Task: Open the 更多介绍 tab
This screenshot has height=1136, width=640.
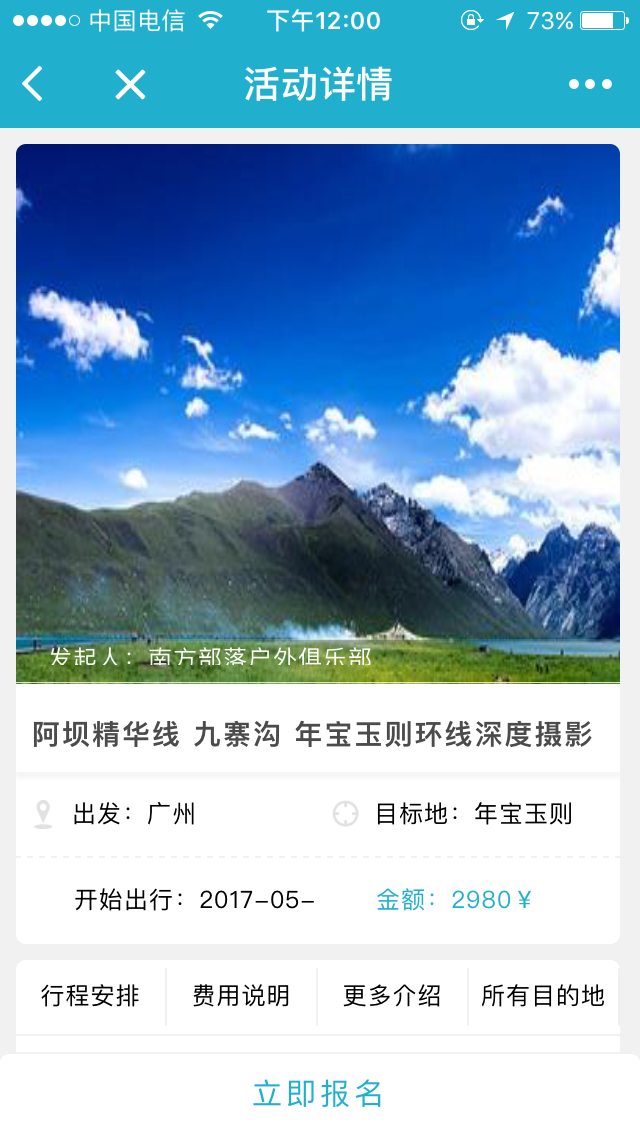Action: tap(392, 996)
